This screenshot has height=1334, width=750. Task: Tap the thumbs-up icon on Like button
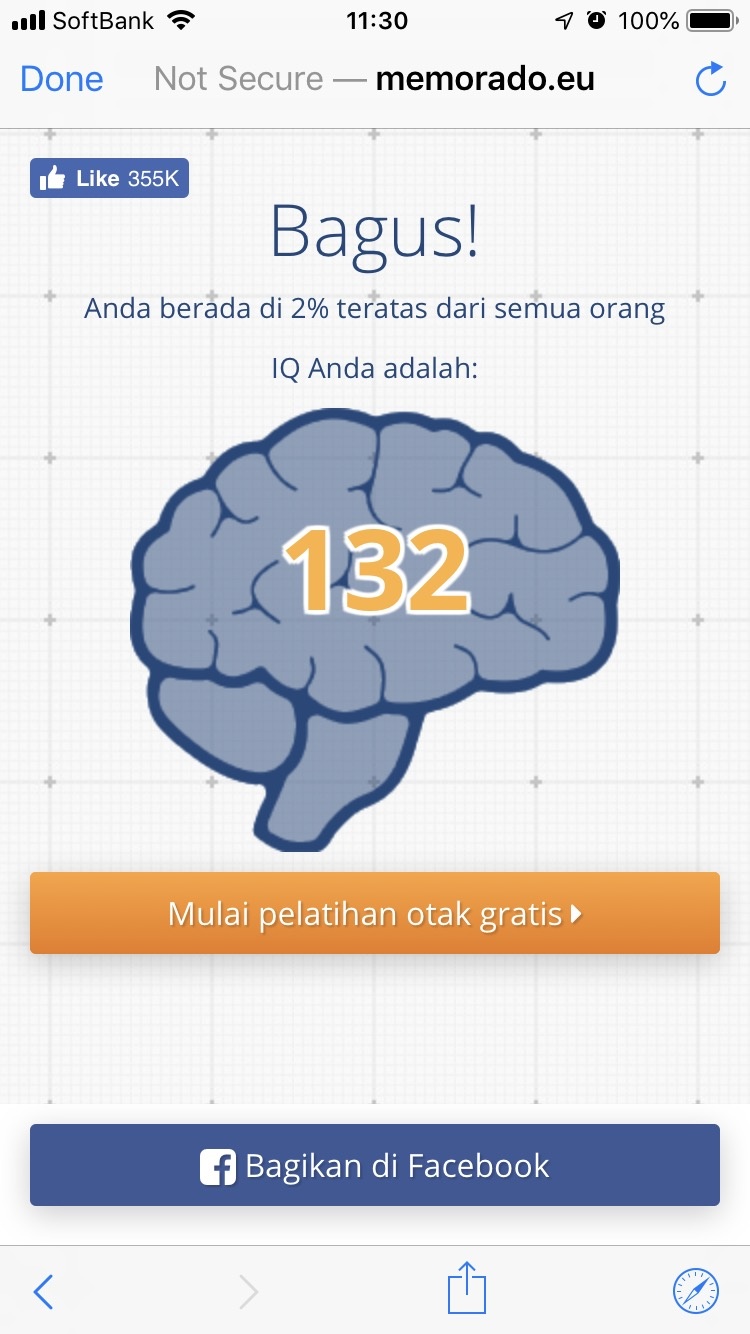52,178
